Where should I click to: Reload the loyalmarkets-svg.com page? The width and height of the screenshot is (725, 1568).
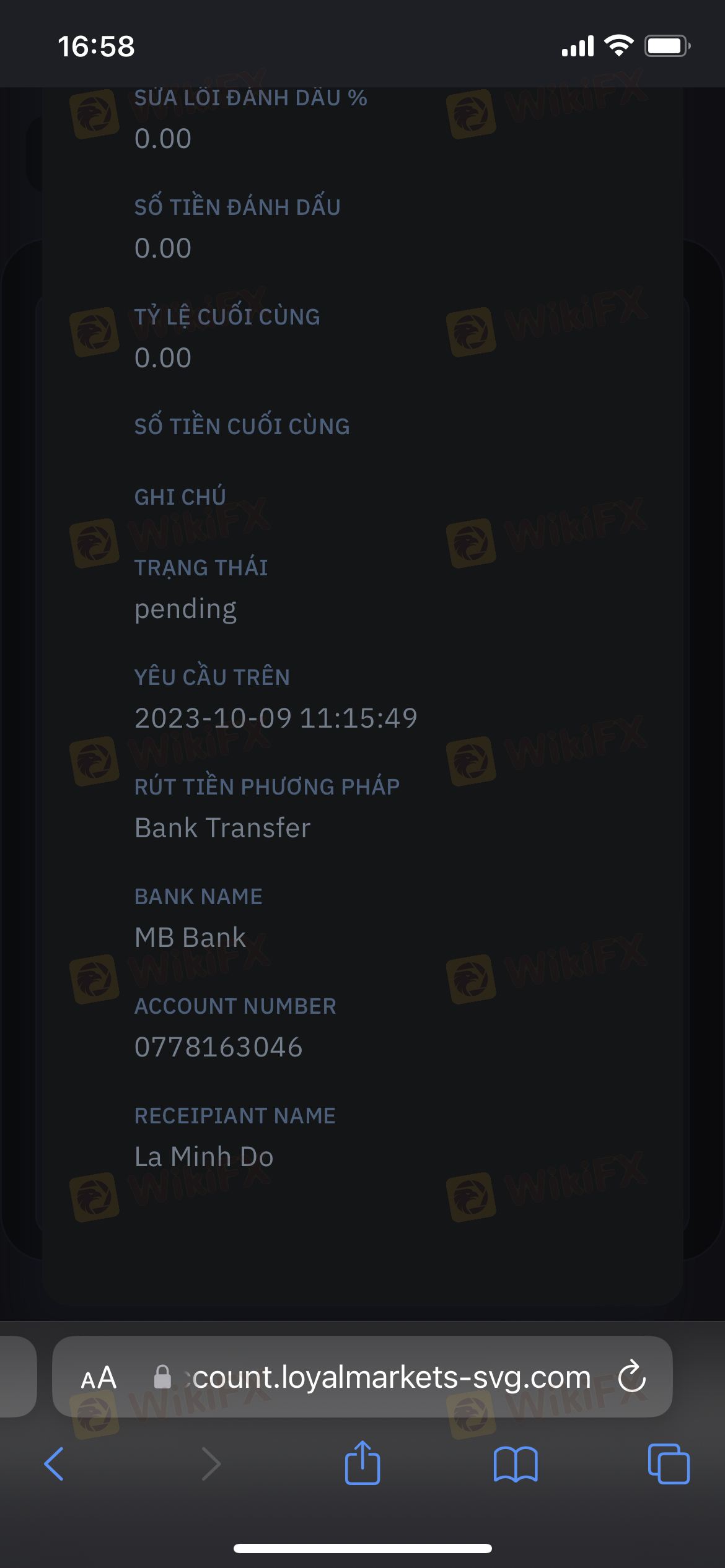[x=632, y=1377]
